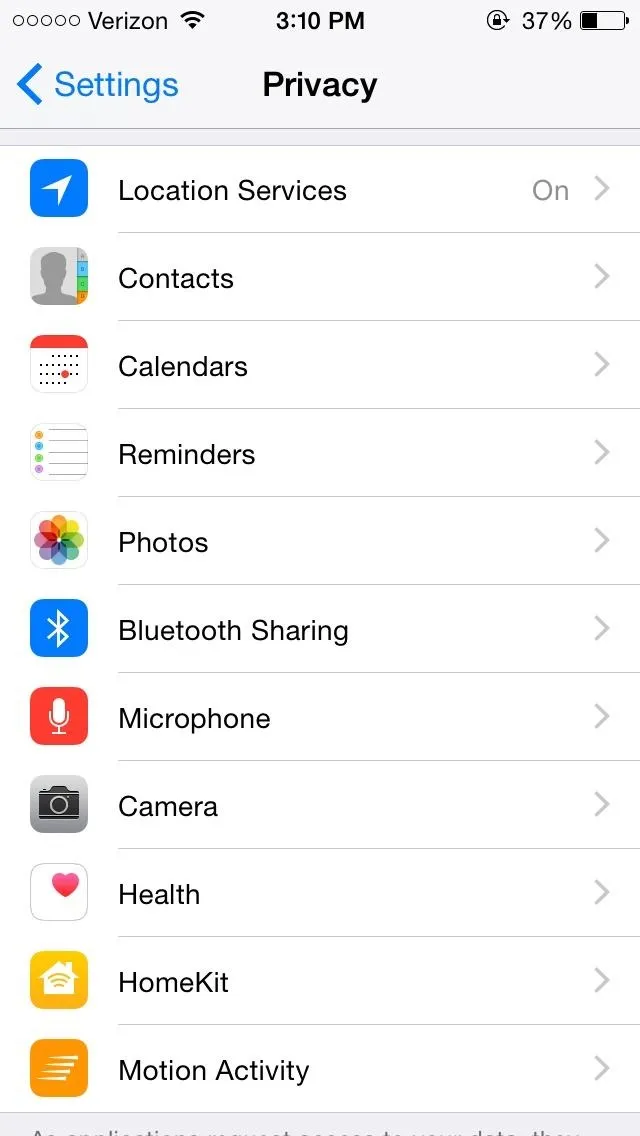Open Reminders privacy settings
Image resolution: width=640 pixels, height=1136 pixels.
tap(320, 453)
